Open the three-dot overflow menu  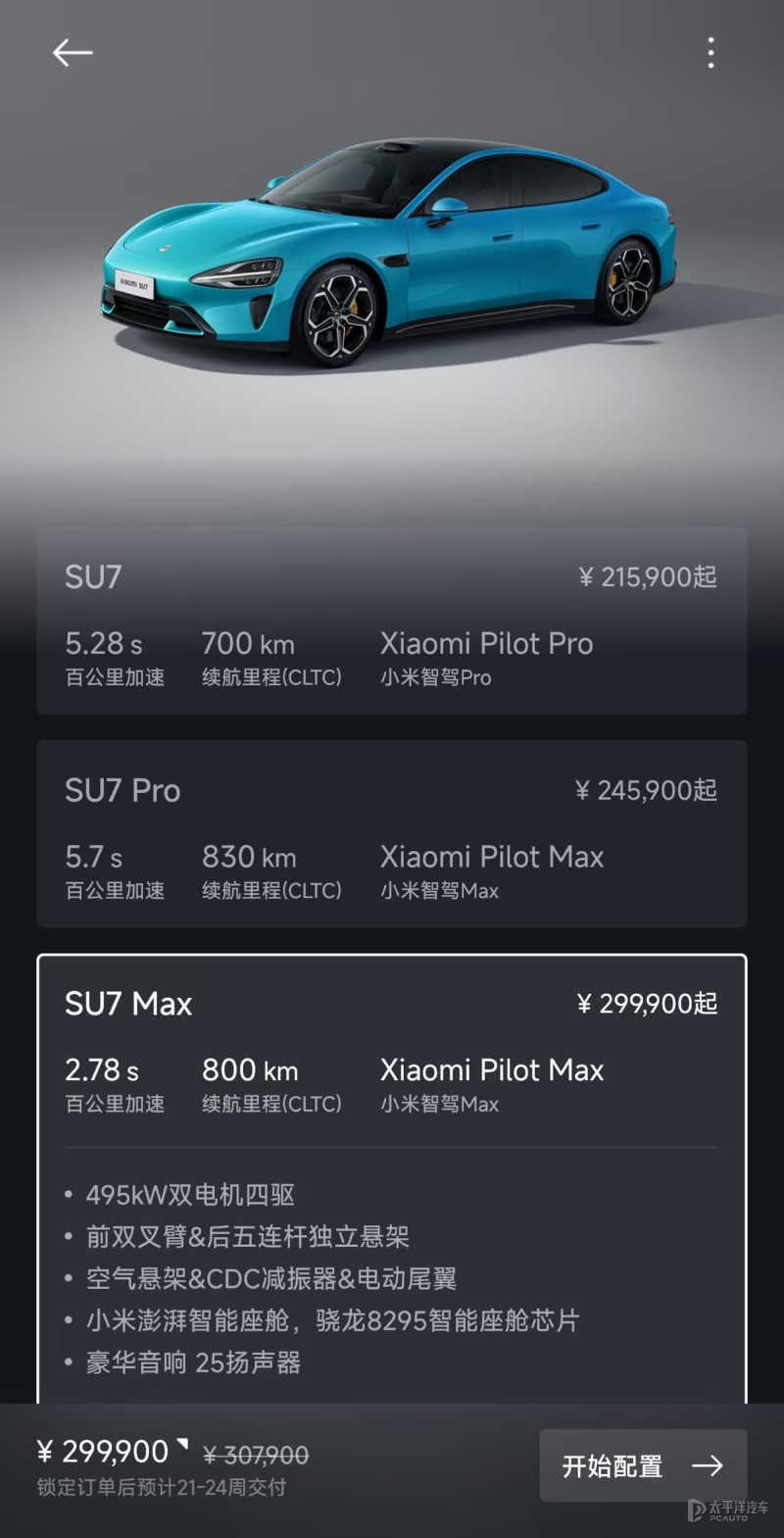710,53
